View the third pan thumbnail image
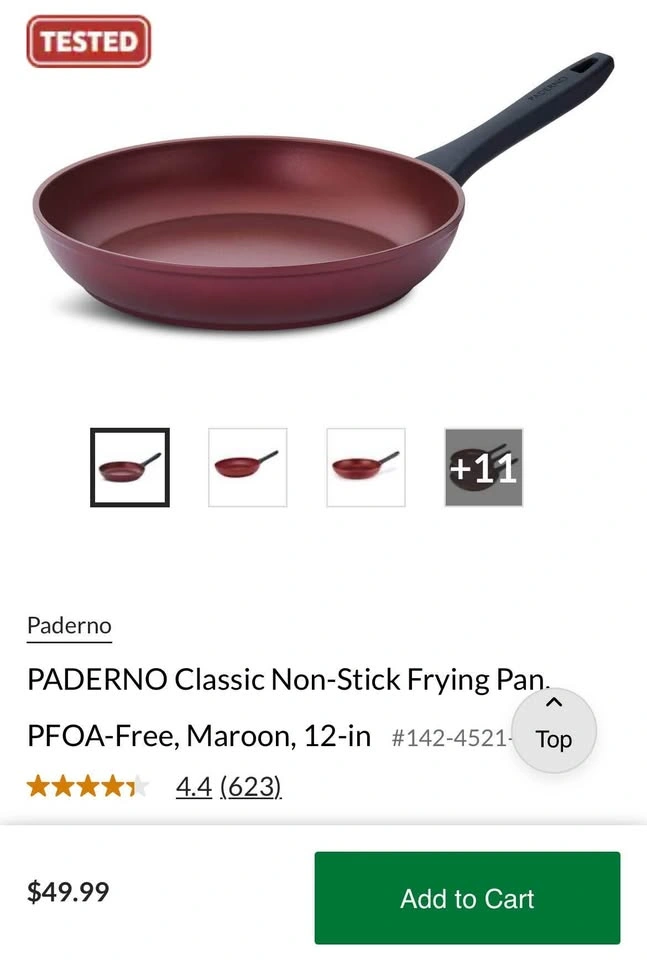The image size is (647, 960). (x=365, y=467)
